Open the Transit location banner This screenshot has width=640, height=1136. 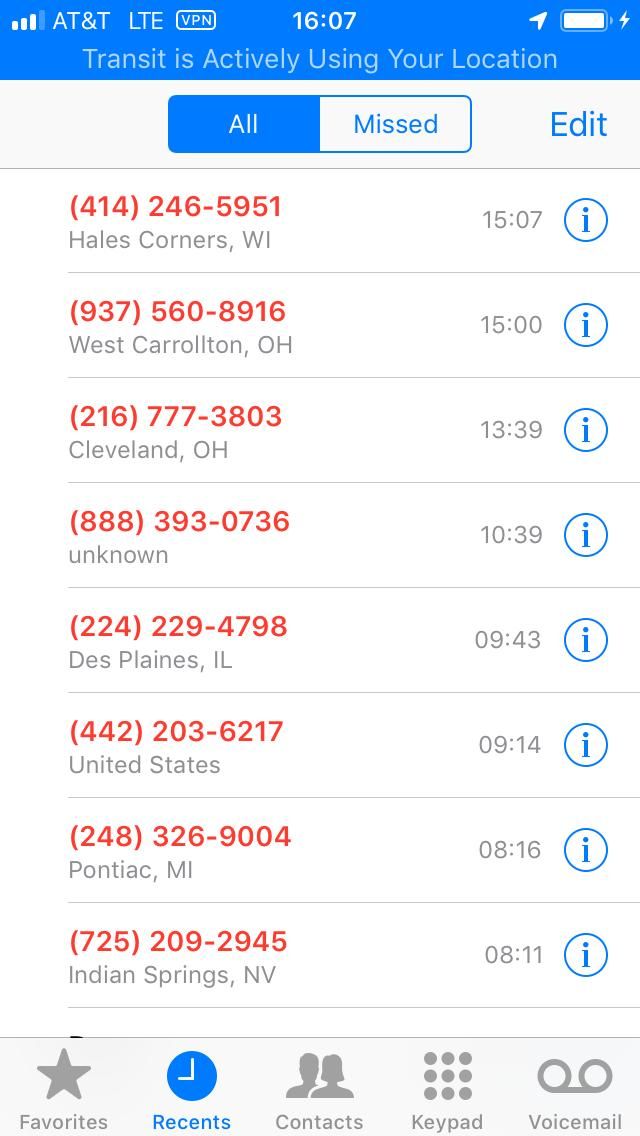click(x=320, y=59)
